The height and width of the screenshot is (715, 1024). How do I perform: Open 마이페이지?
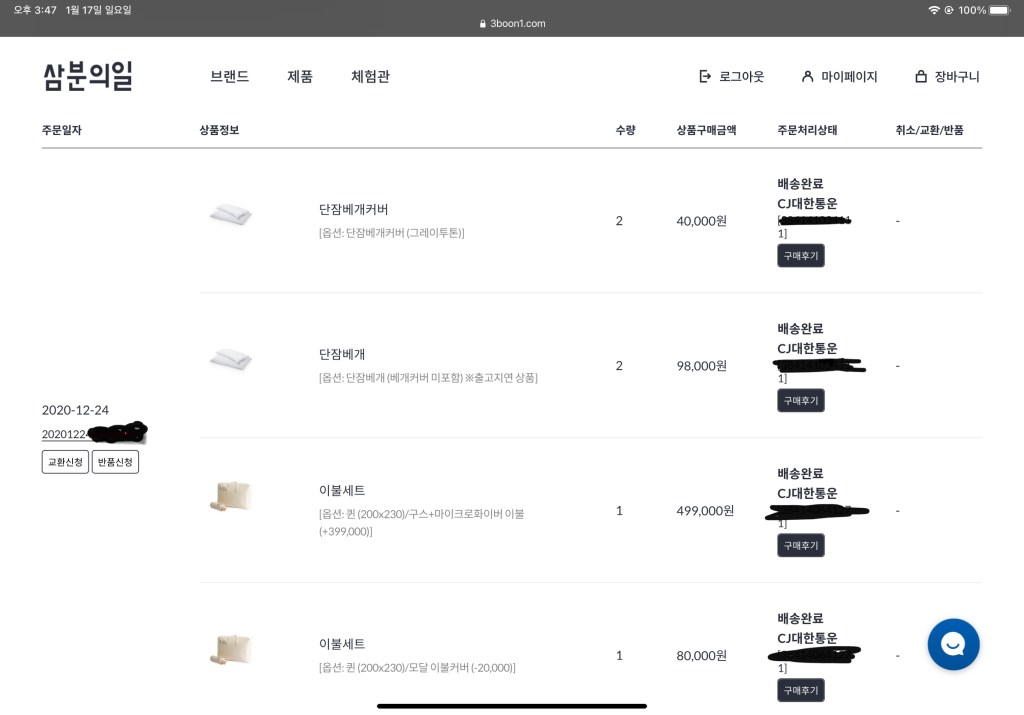pos(839,76)
